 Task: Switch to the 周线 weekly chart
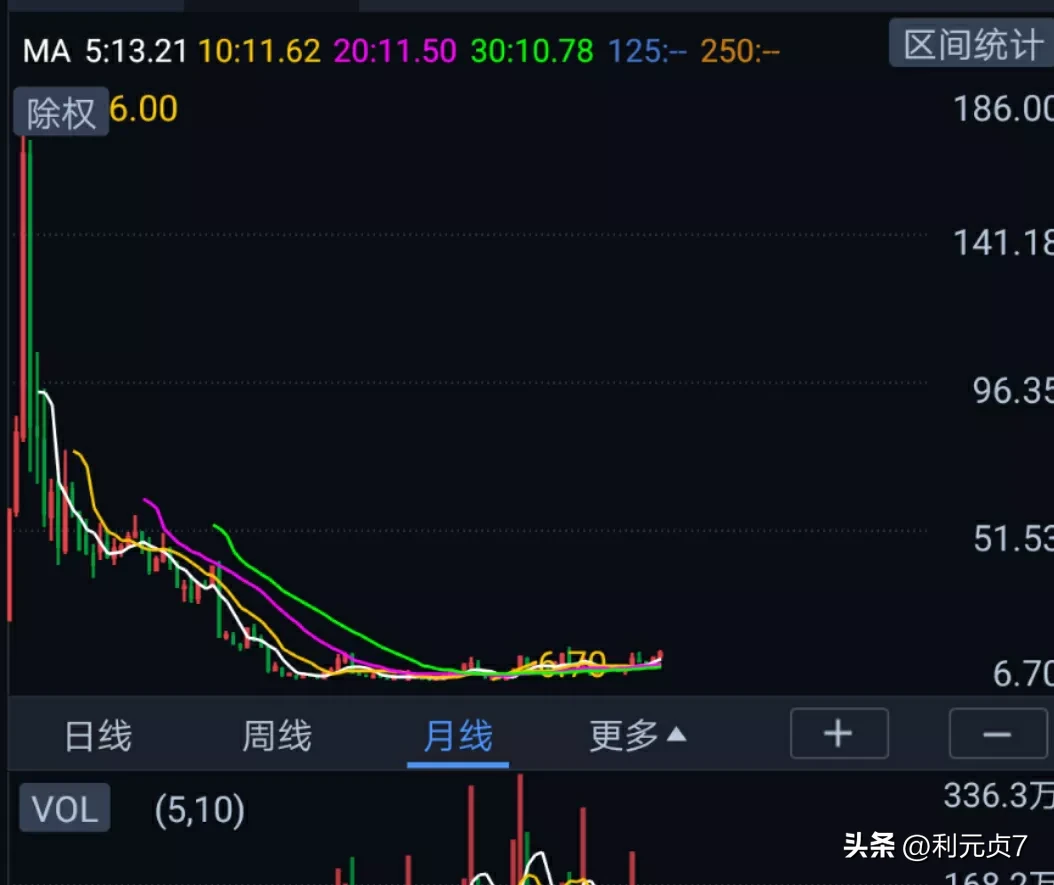click(277, 737)
